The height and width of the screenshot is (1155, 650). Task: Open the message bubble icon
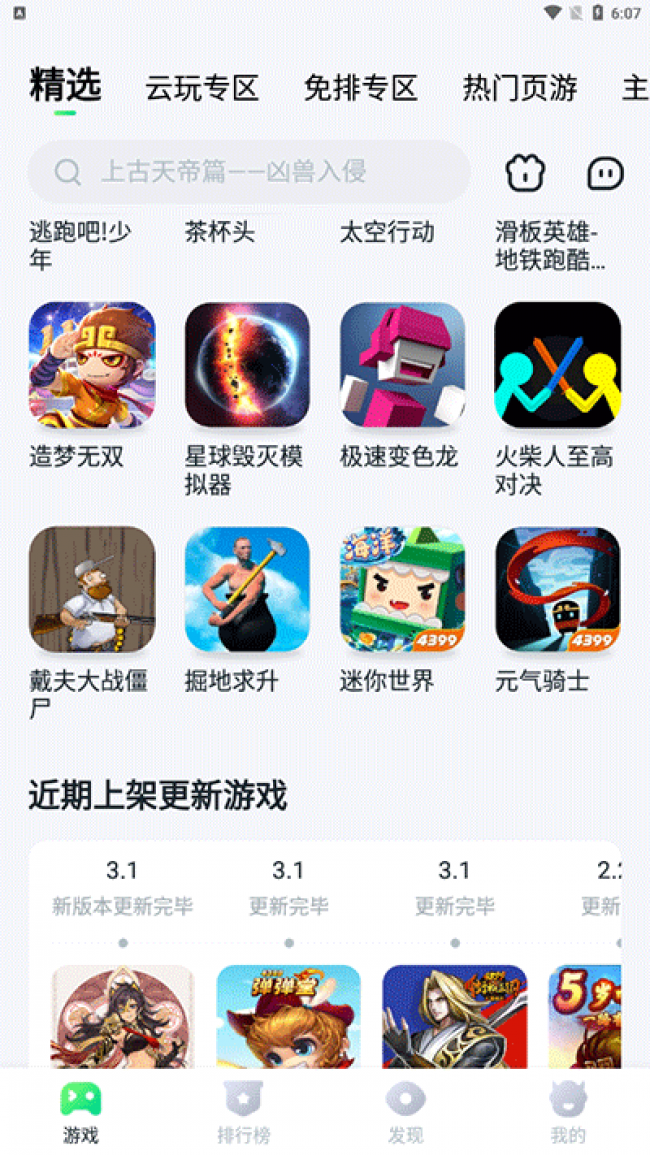(605, 173)
